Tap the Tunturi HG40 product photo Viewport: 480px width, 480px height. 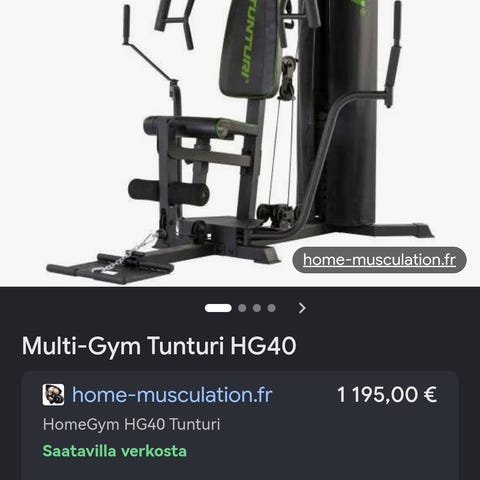coord(240,143)
